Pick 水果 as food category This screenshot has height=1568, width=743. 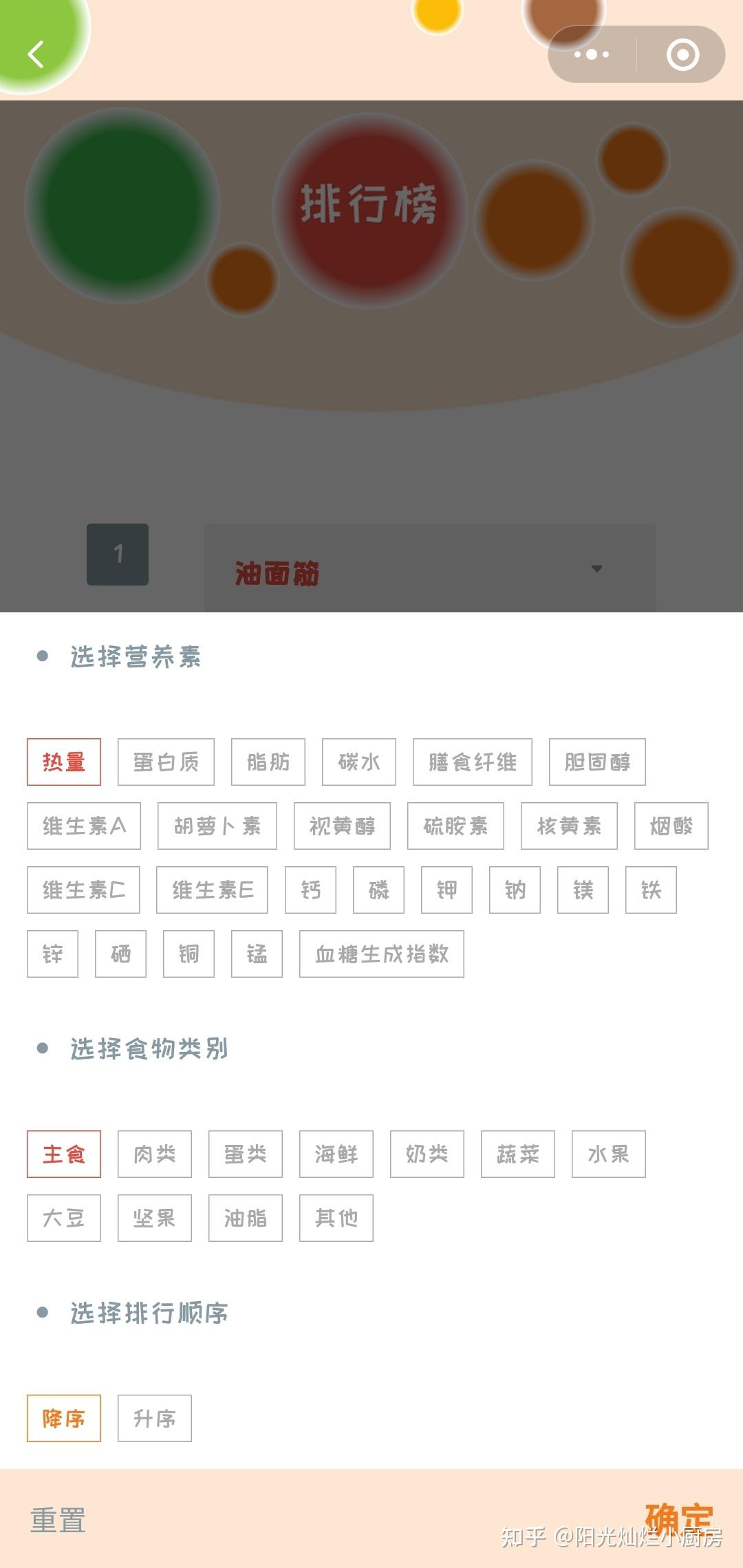(608, 1154)
